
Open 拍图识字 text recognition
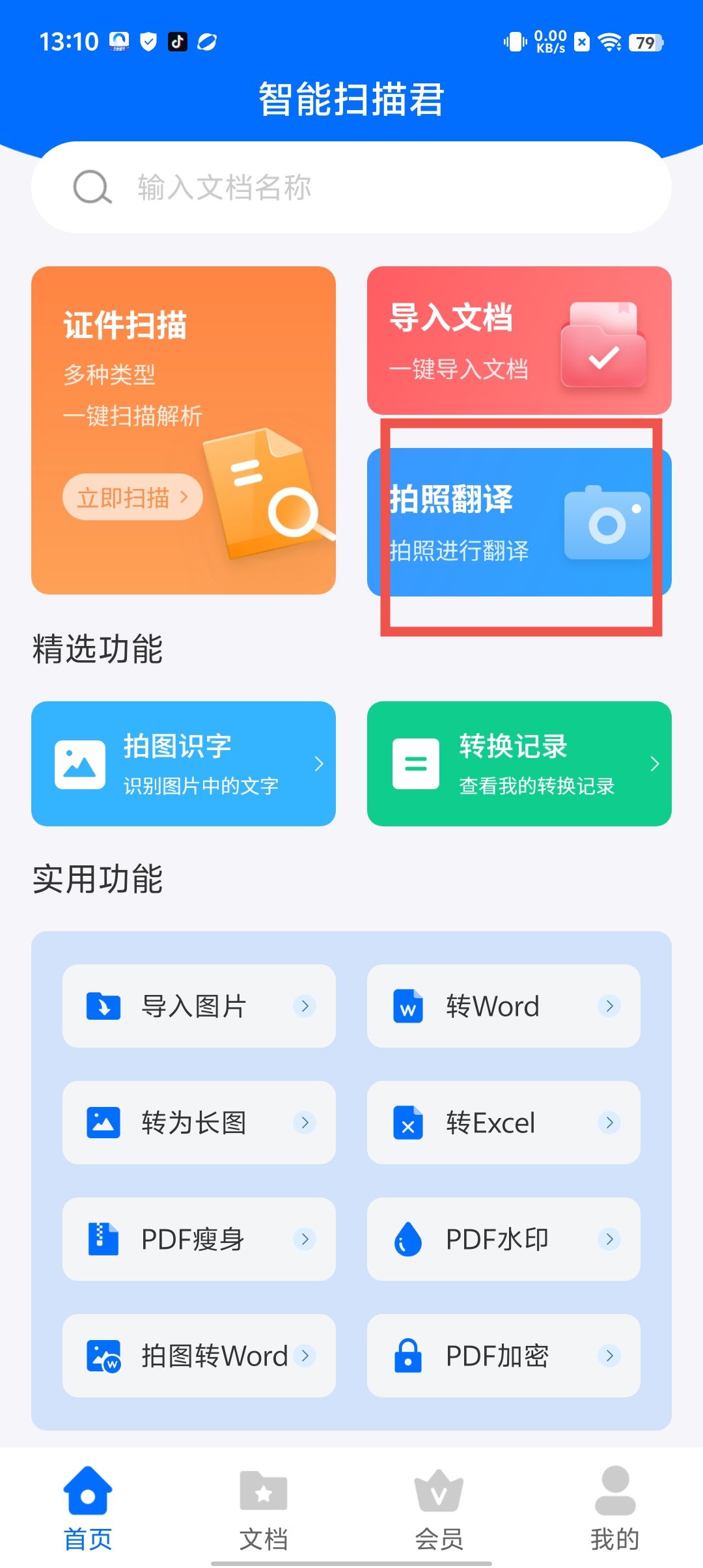[184, 763]
